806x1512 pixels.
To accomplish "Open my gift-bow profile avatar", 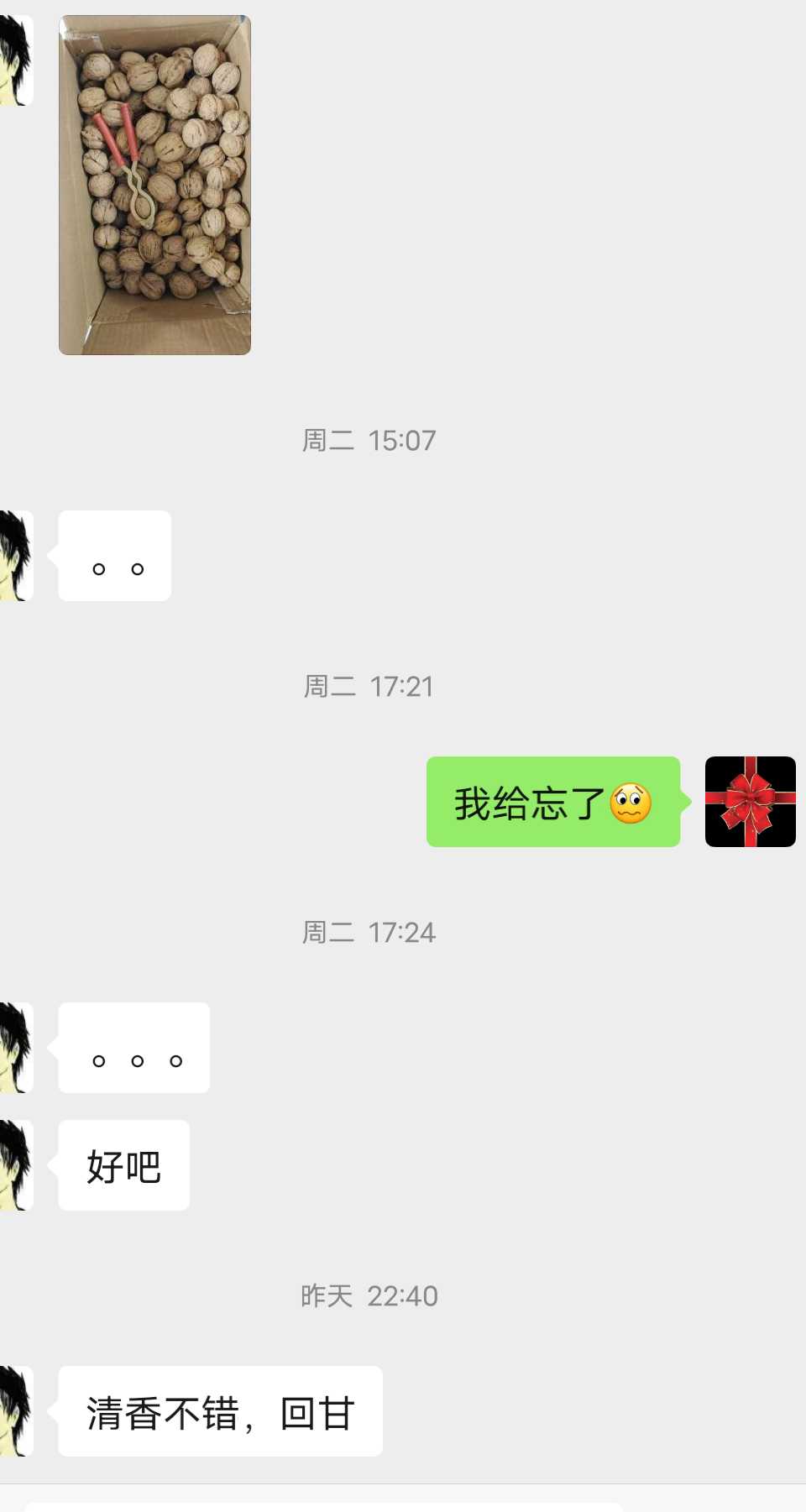I will (750, 802).
